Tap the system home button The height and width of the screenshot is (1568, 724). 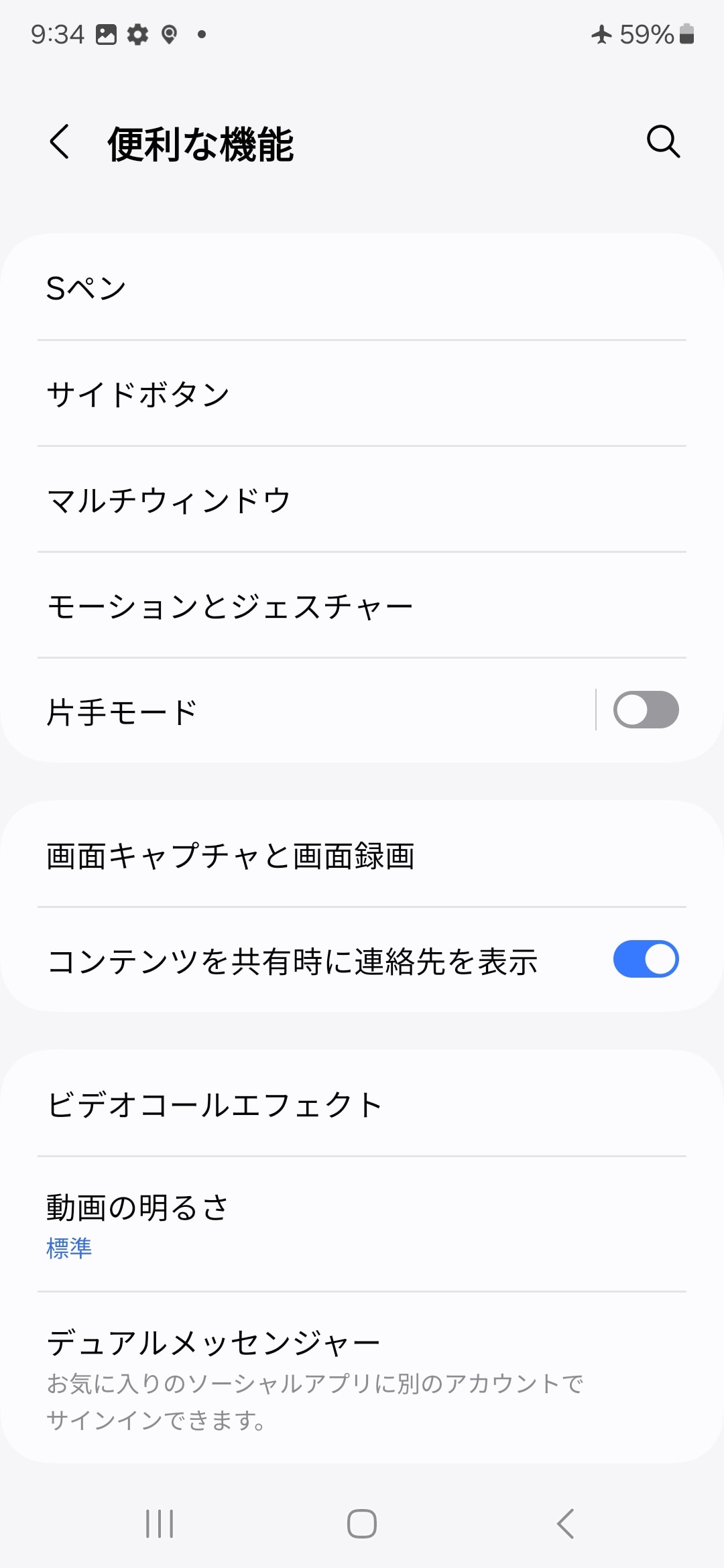click(x=362, y=1523)
